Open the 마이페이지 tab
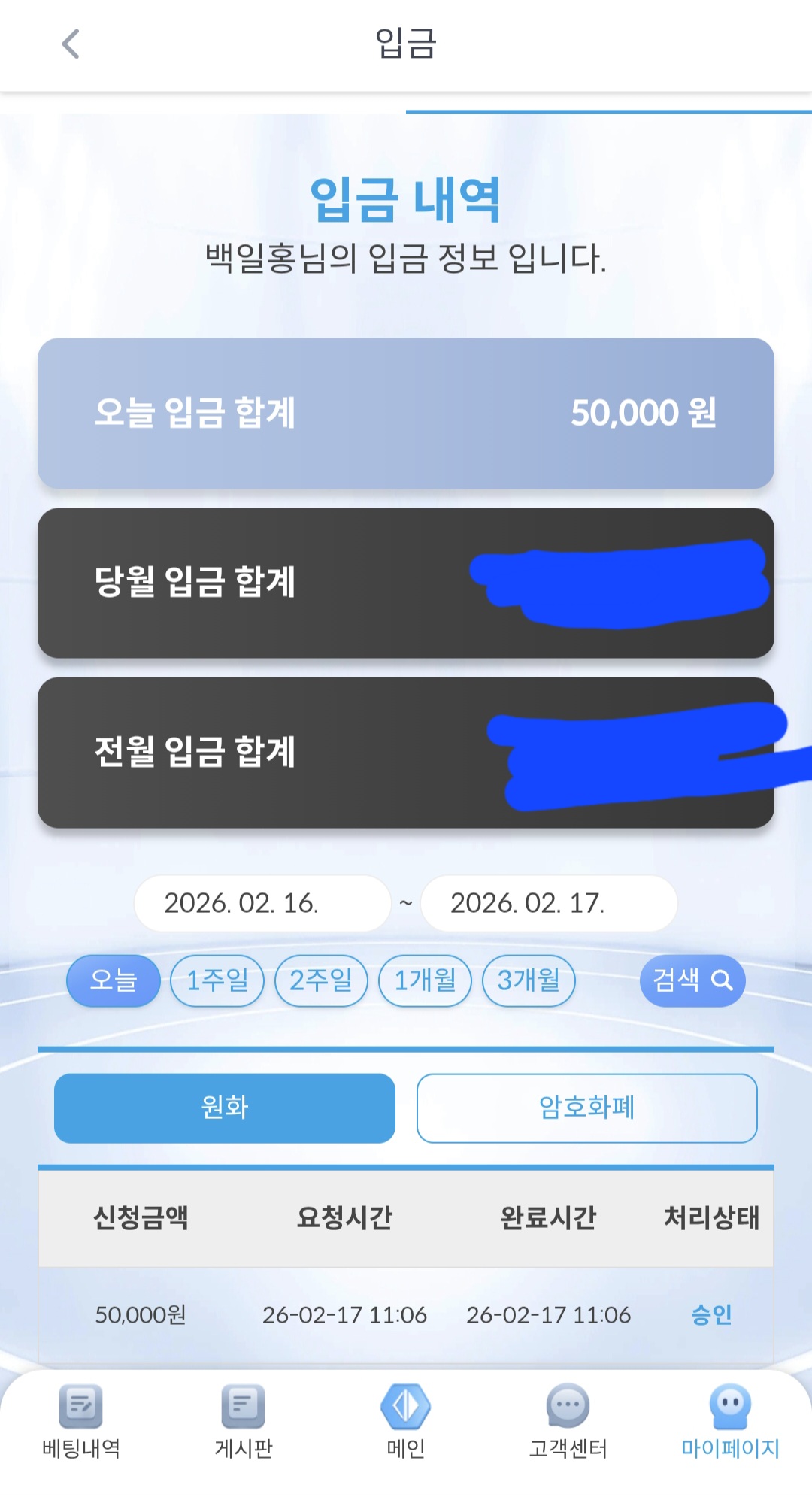The height and width of the screenshot is (1497, 812). [730, 1421]
